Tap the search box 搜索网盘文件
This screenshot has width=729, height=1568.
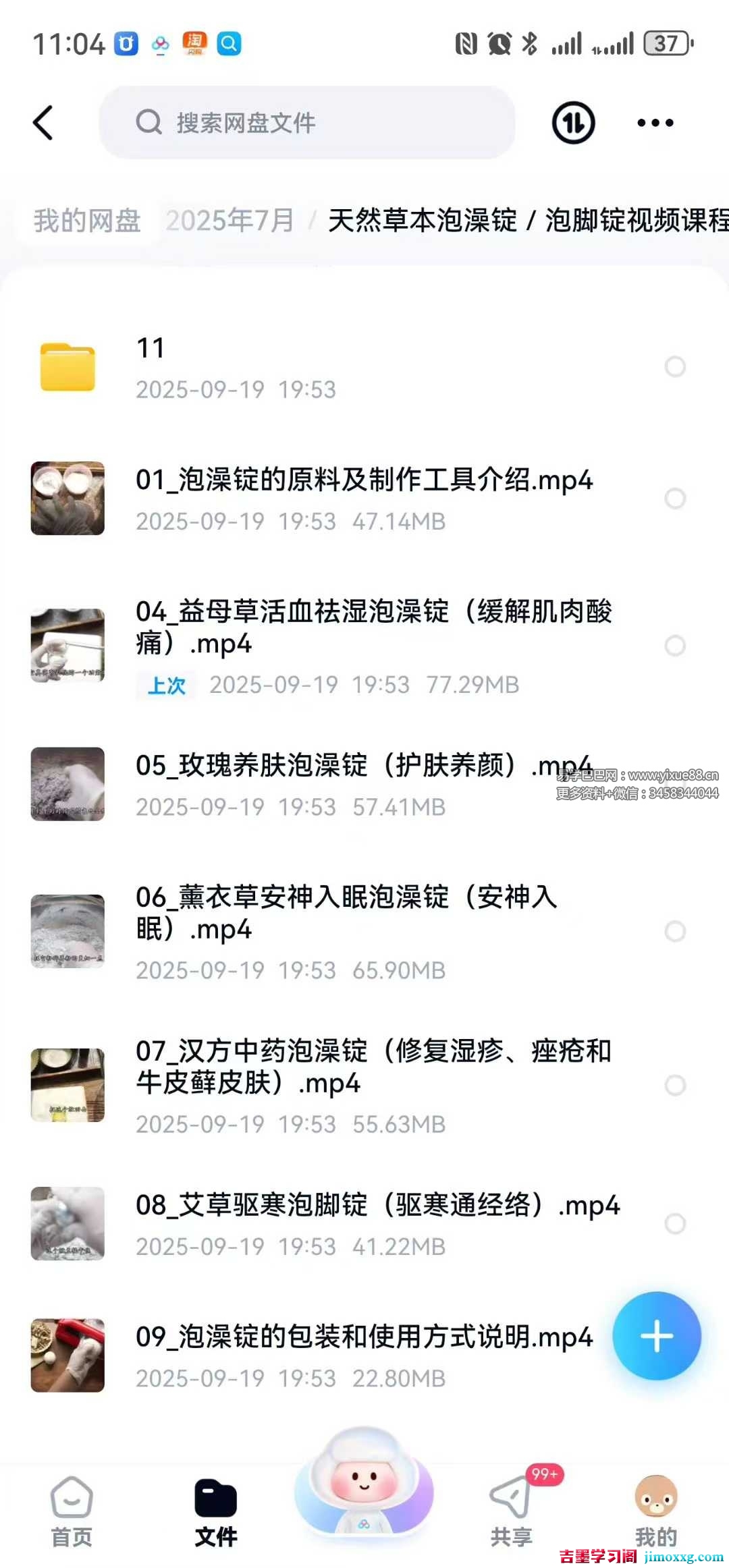[307, 123]
